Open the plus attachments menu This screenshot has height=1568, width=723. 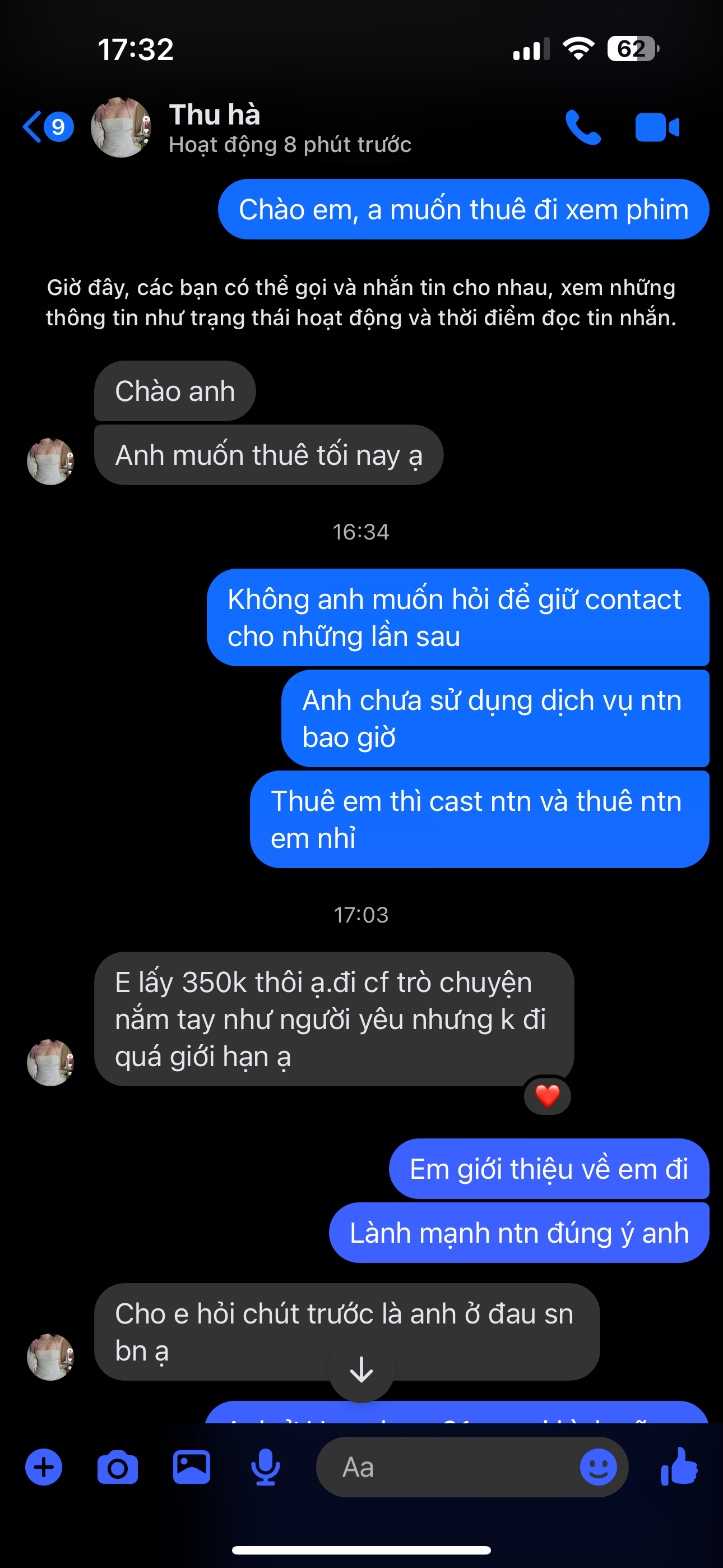click(x=44, y=1468)
